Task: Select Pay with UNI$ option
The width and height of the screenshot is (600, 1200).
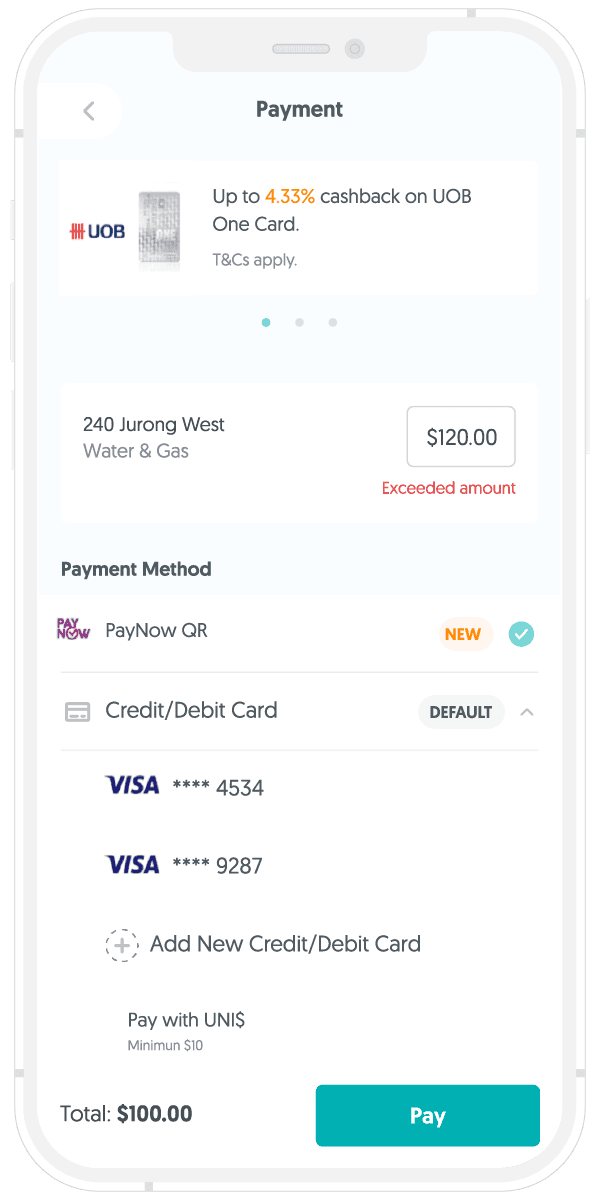Action: 186,1021
